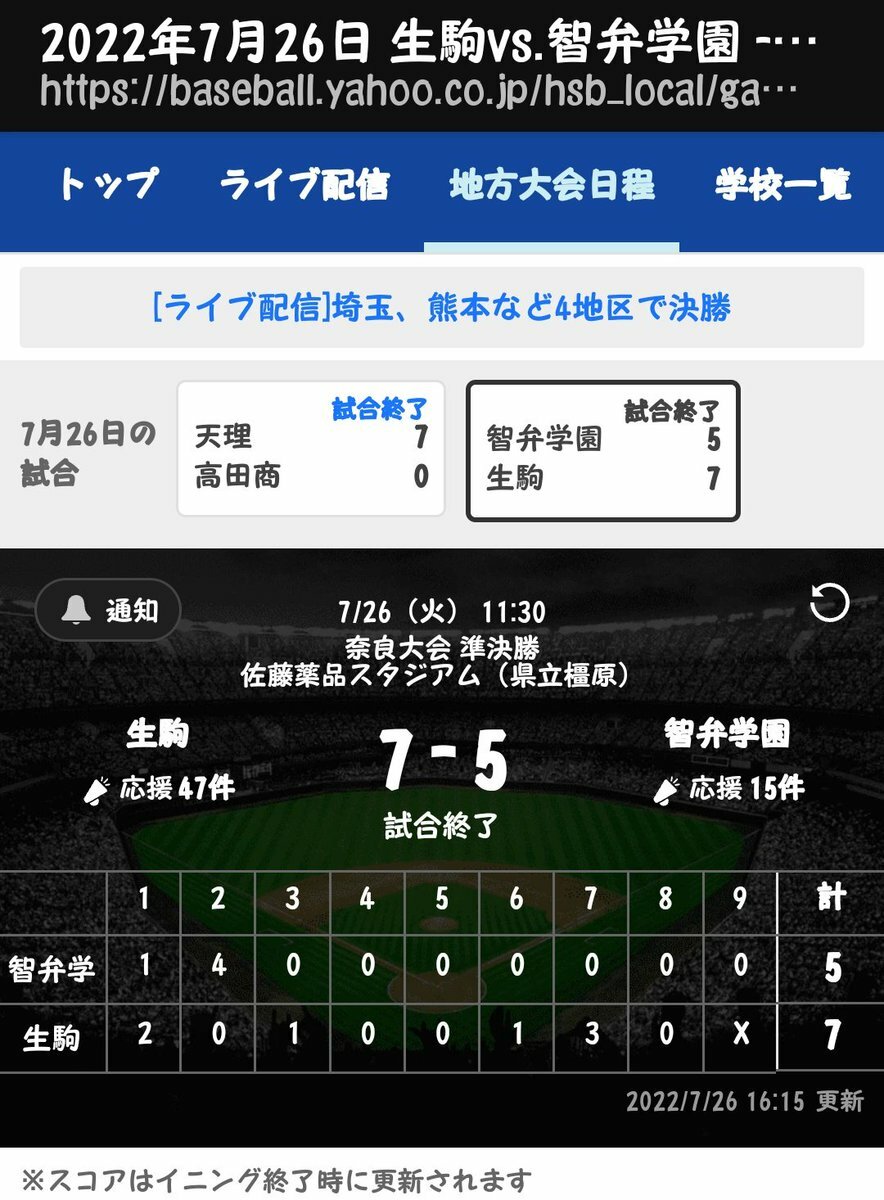Enable 通知 bell notifications
884x1200 pixels.
coord(108,610)
